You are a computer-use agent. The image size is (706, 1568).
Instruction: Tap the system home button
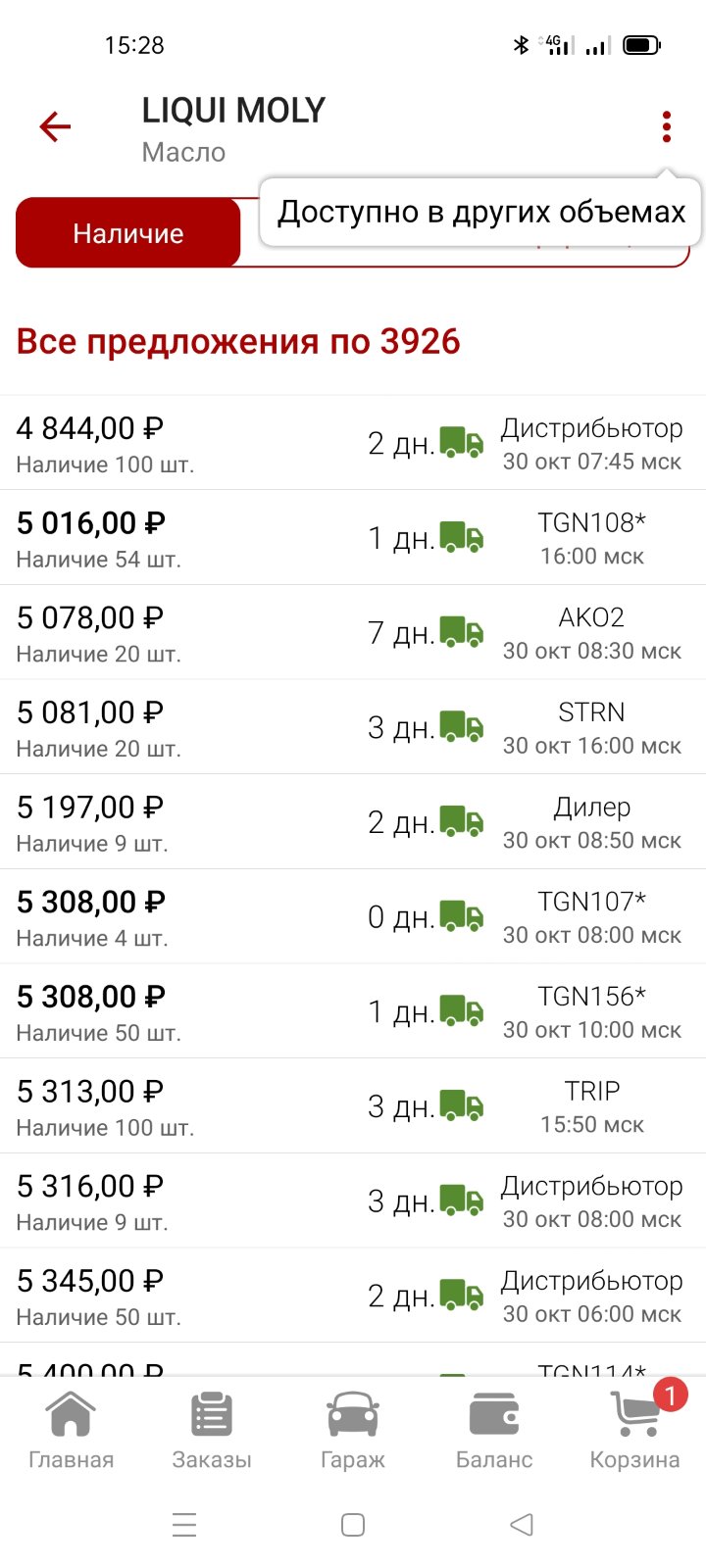coord(353,1525)
